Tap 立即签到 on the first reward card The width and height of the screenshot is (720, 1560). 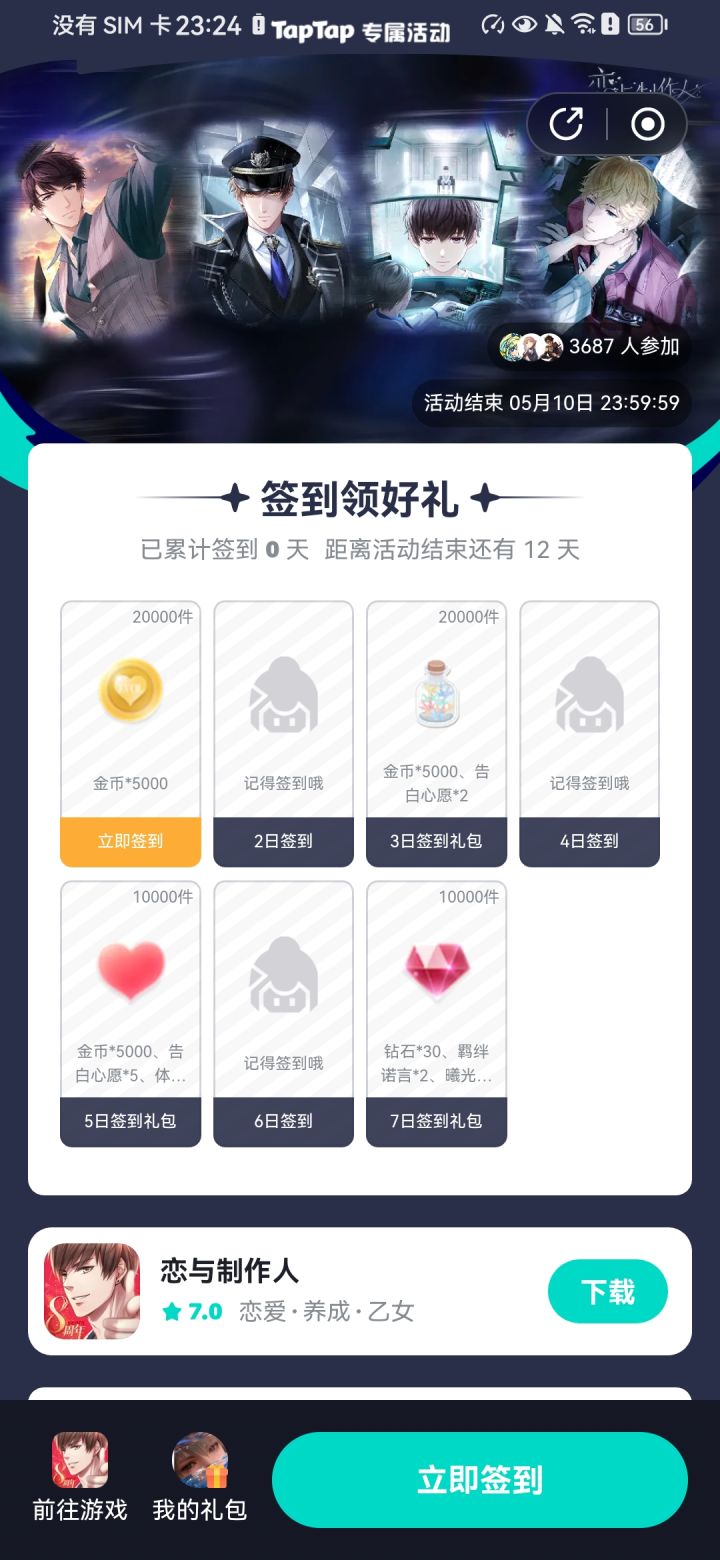tap(130, 841)
